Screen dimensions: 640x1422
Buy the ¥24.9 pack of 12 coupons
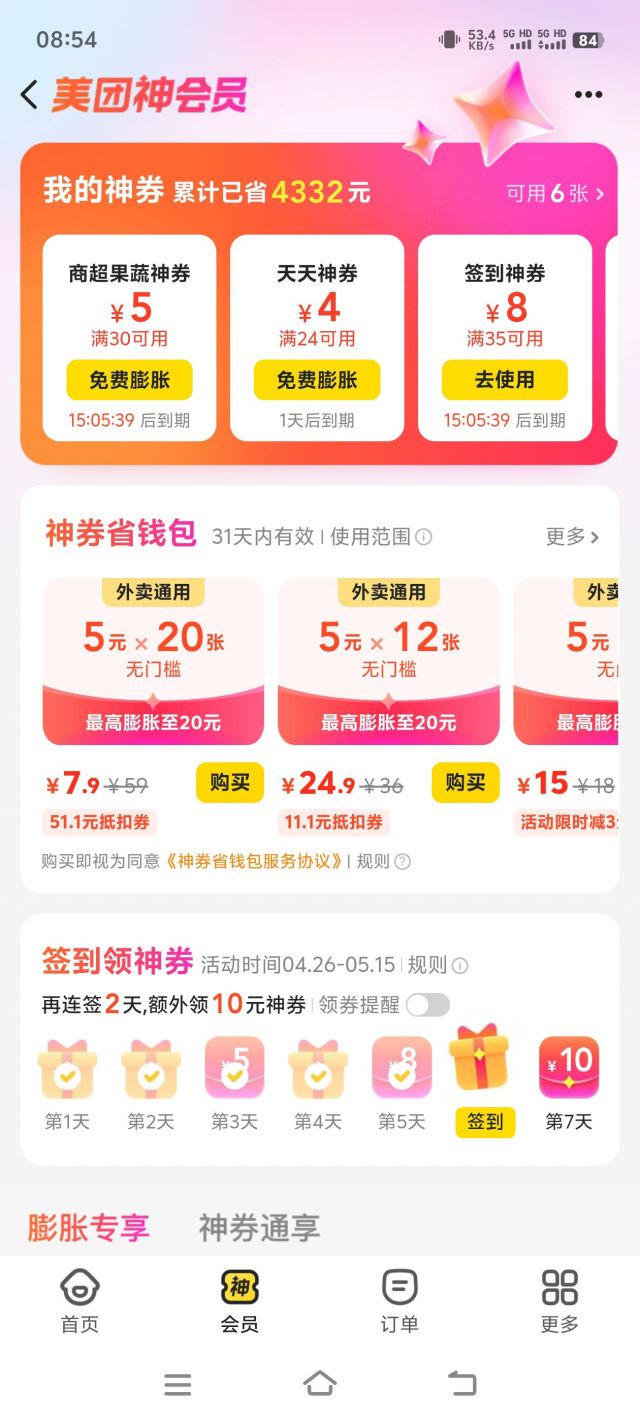pos(465,783)
